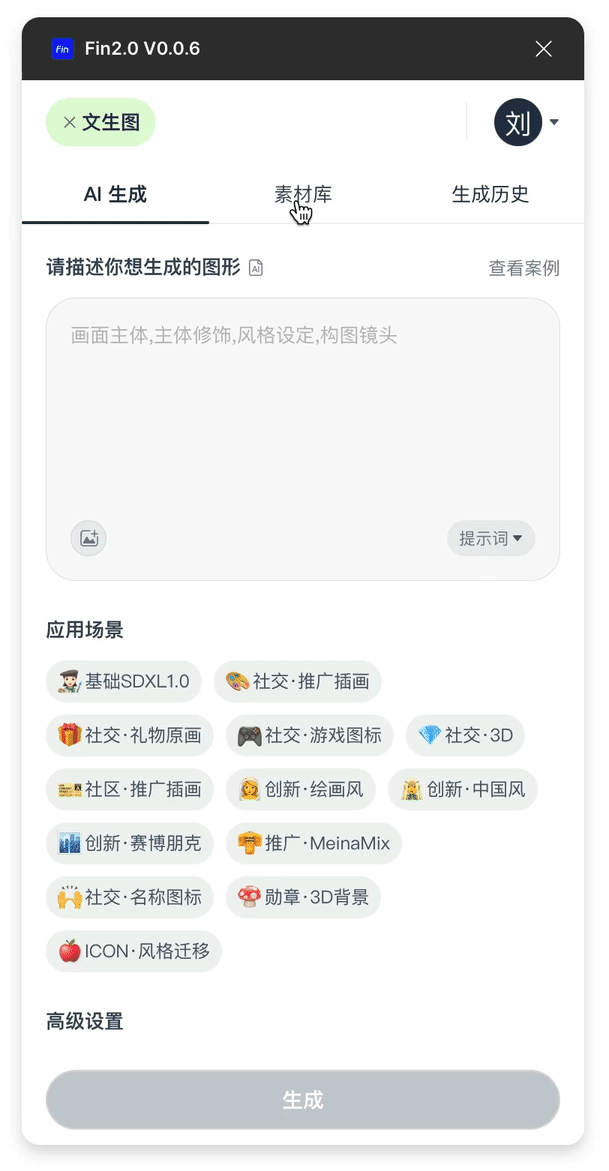609x1171 pixels.
Task: Select 社交·游戏图标 scene
Action: point(310,736)
